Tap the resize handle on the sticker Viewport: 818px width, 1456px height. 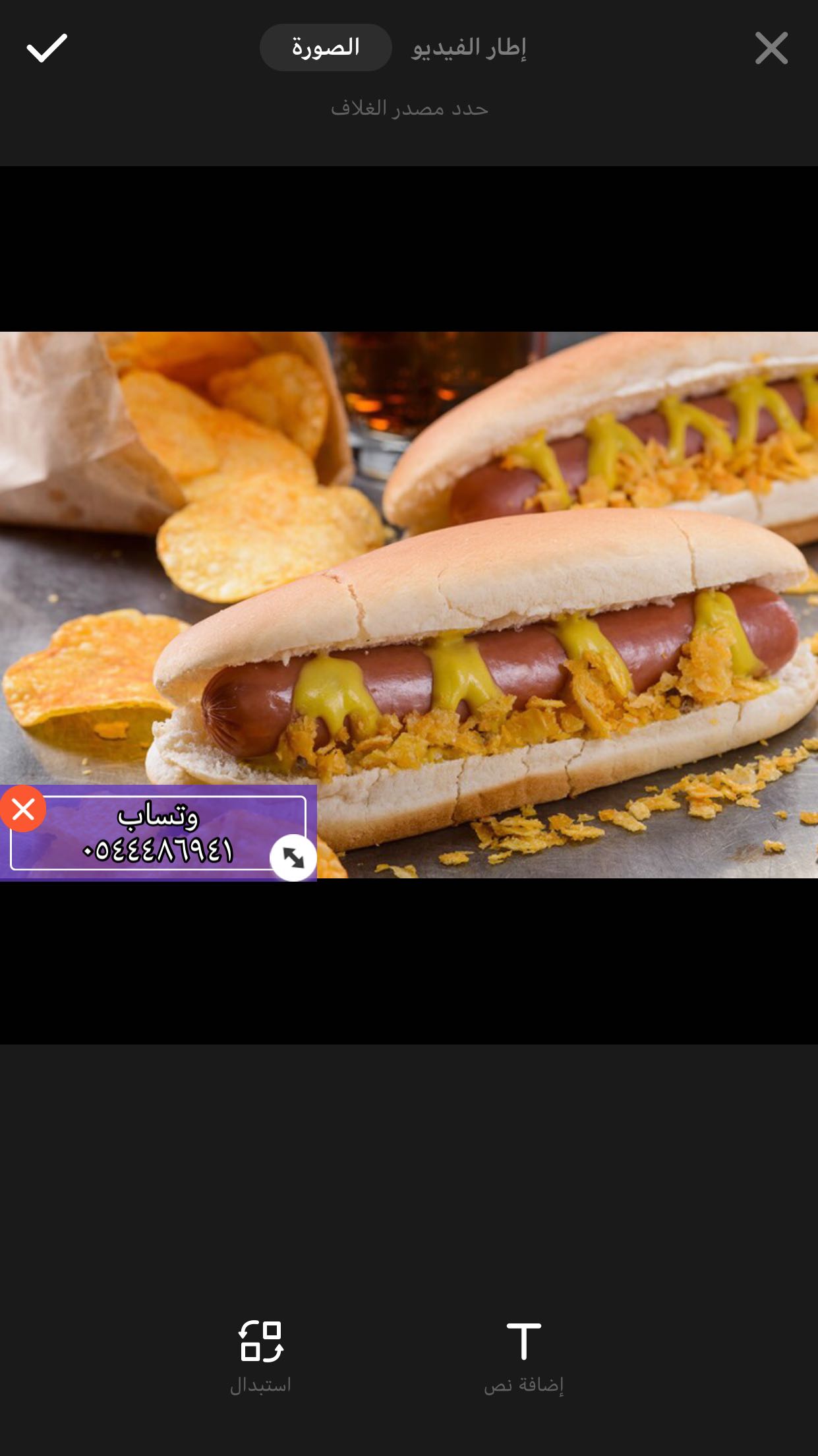point(293,857)
